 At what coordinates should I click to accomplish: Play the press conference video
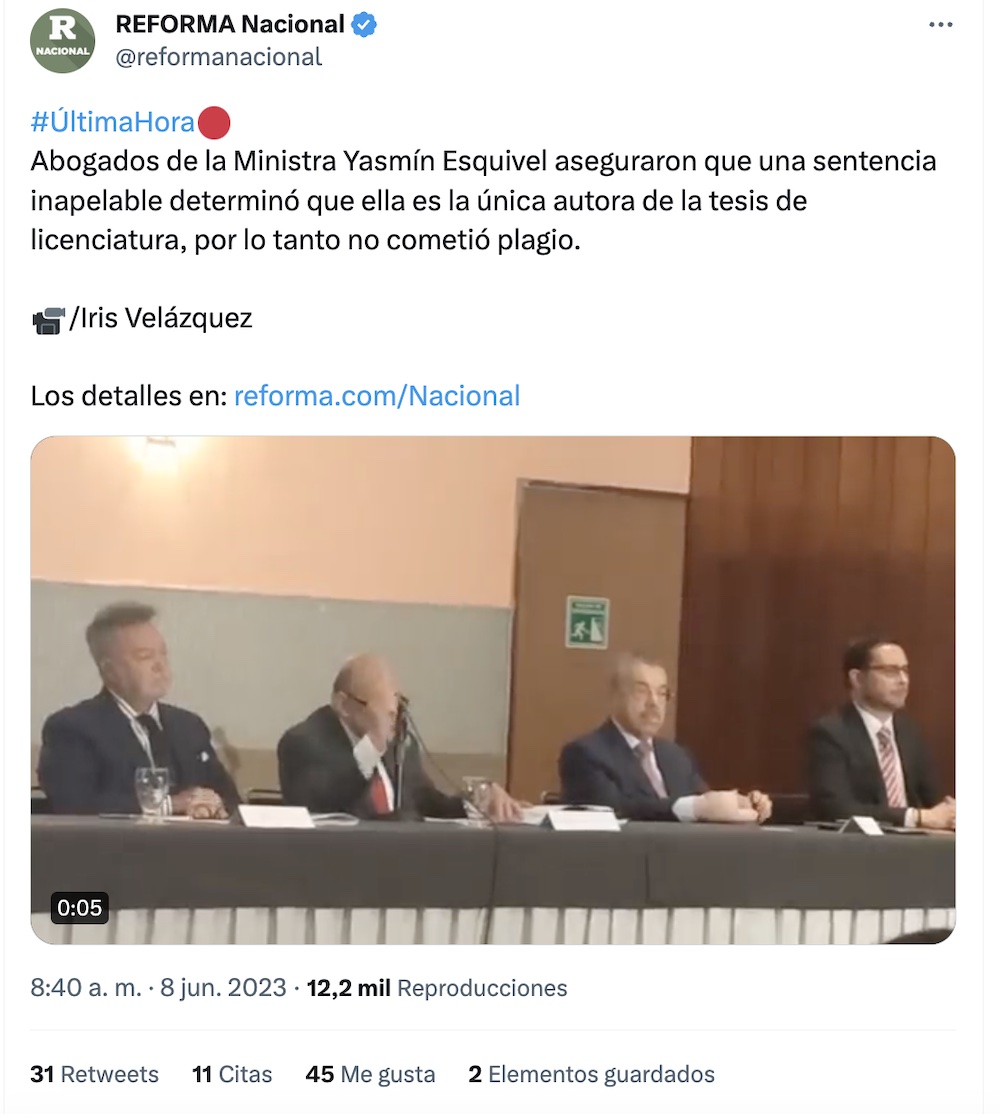point(492,690)
